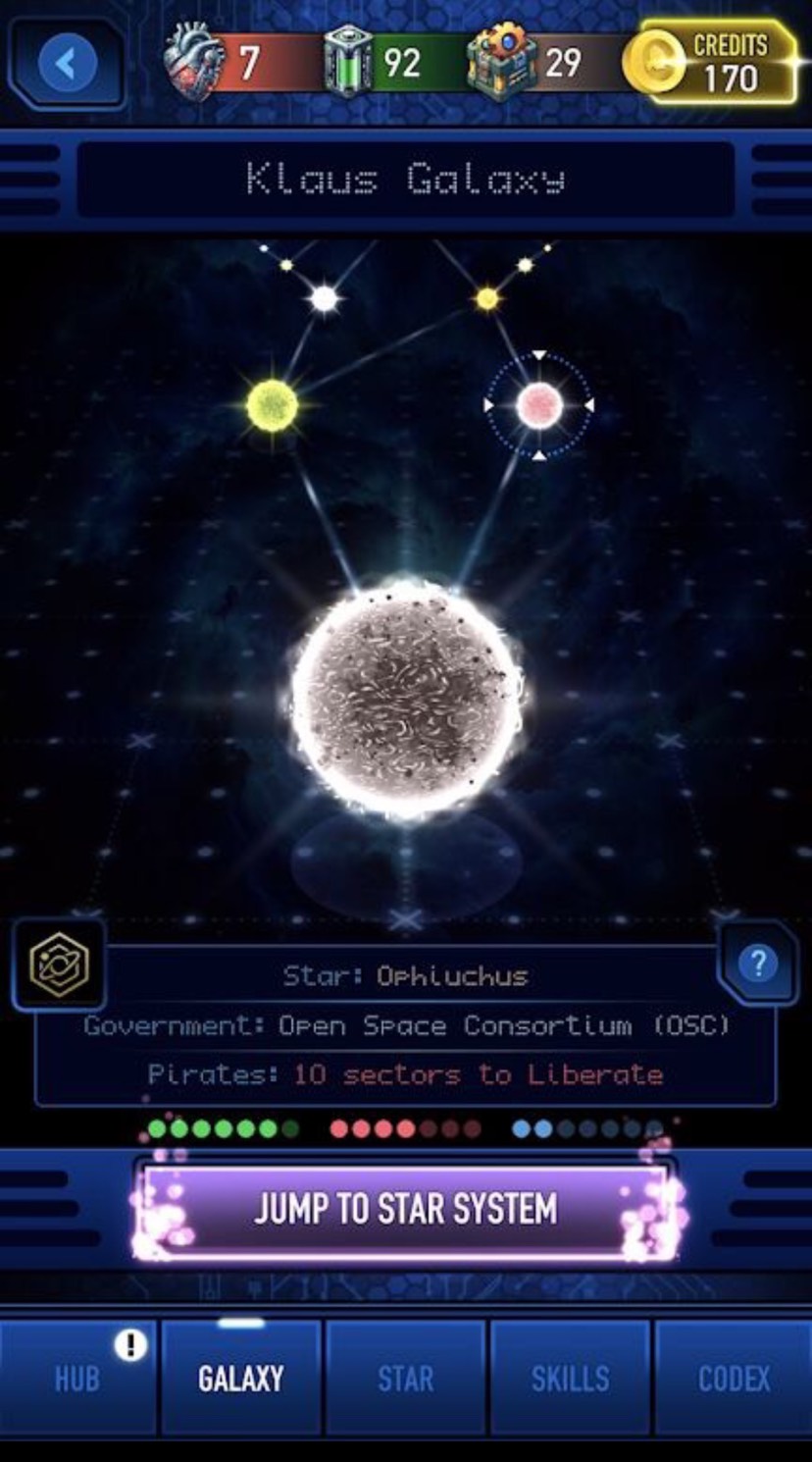
Task: Go back with the arrow button
Action: pyautogui.click(x=67, y=65)
